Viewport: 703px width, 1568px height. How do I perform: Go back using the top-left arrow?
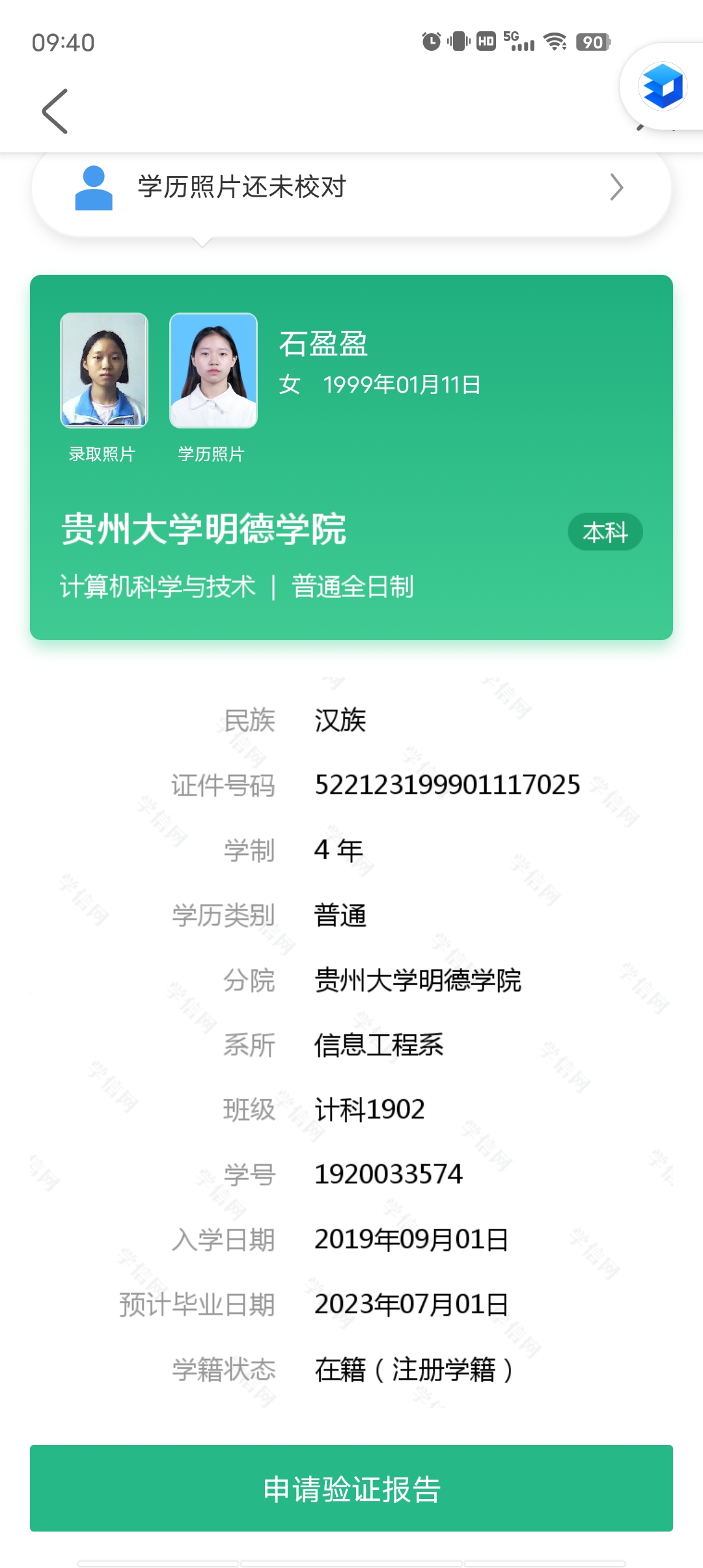click(x=55, y=111)
